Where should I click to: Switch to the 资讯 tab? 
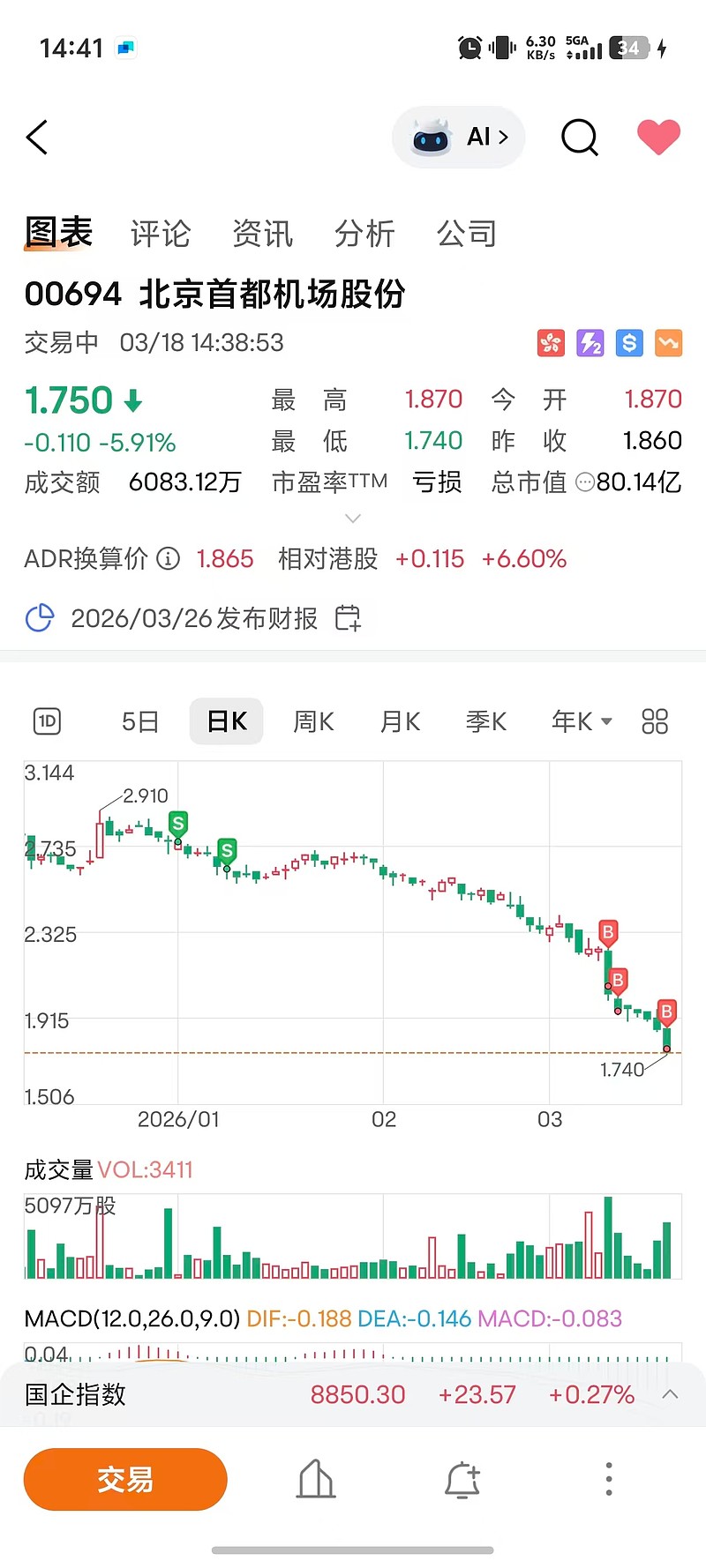[262, 234]
